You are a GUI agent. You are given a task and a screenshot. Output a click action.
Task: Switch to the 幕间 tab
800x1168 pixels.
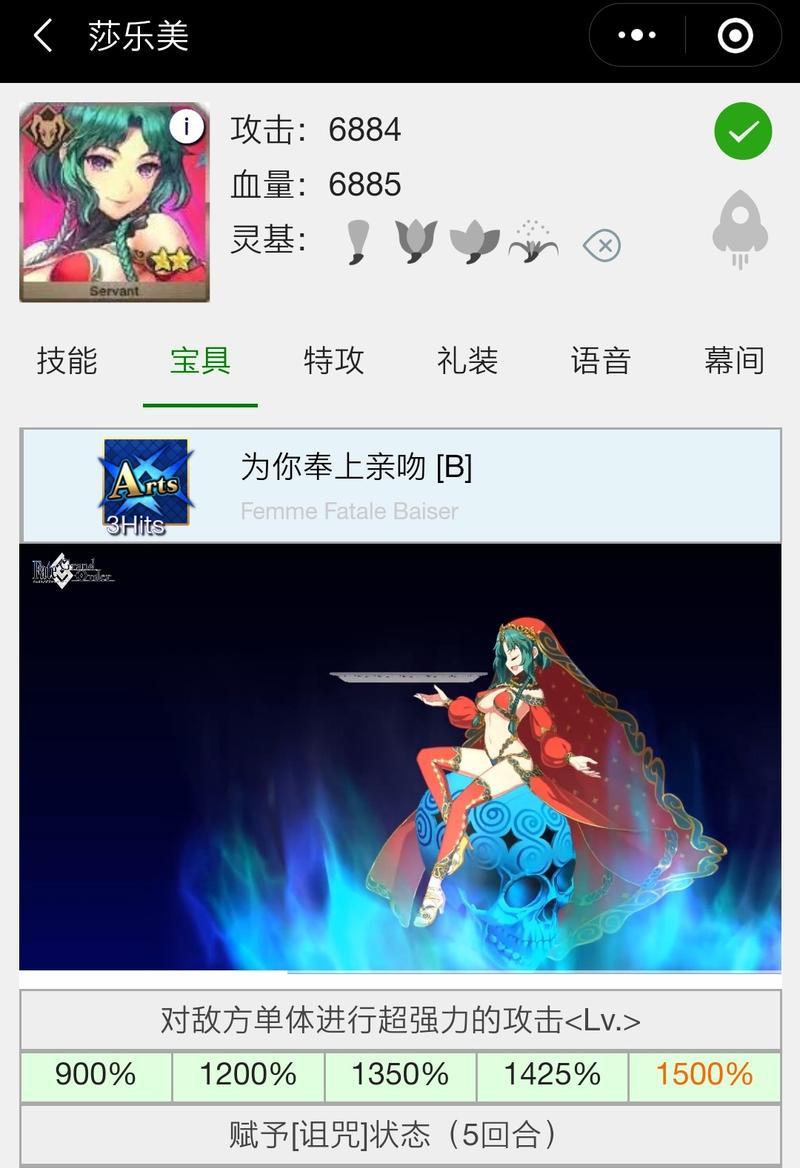click(734, 360)
